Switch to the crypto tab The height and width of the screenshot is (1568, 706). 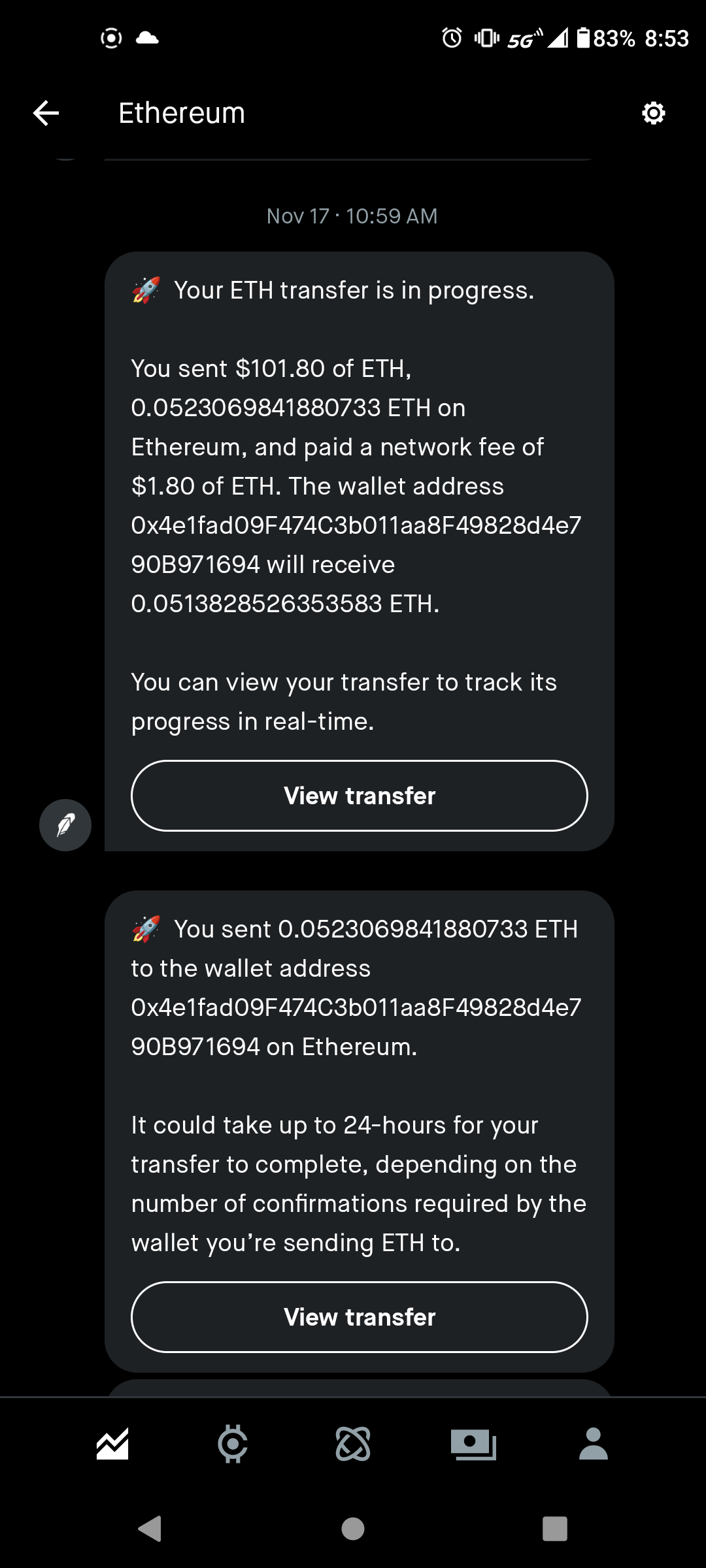[x=233, y=1444]
